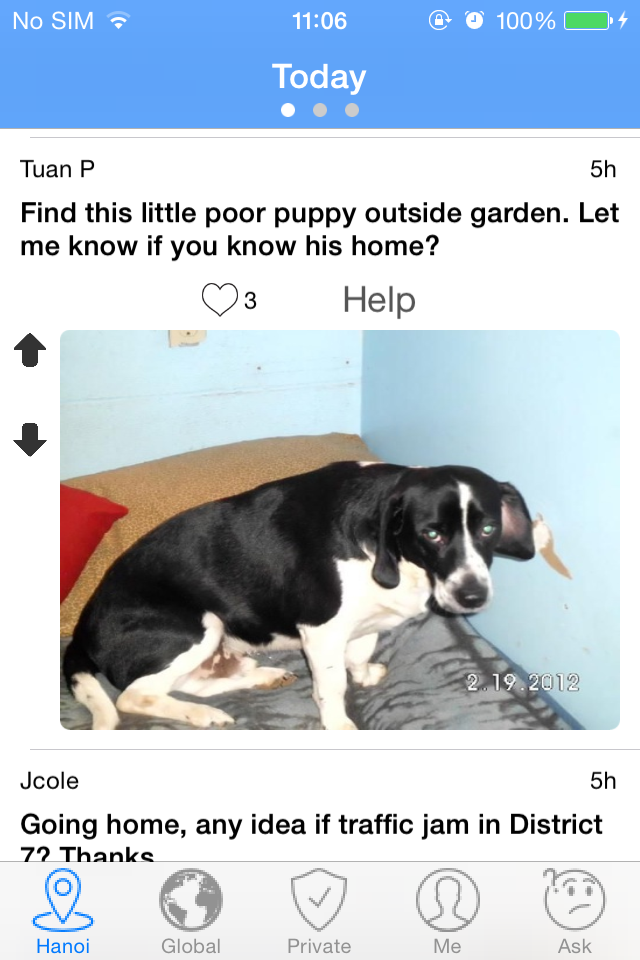This screenshot has width=640, height=960.
Task: Open the Private tab
Action: point(319,911)
